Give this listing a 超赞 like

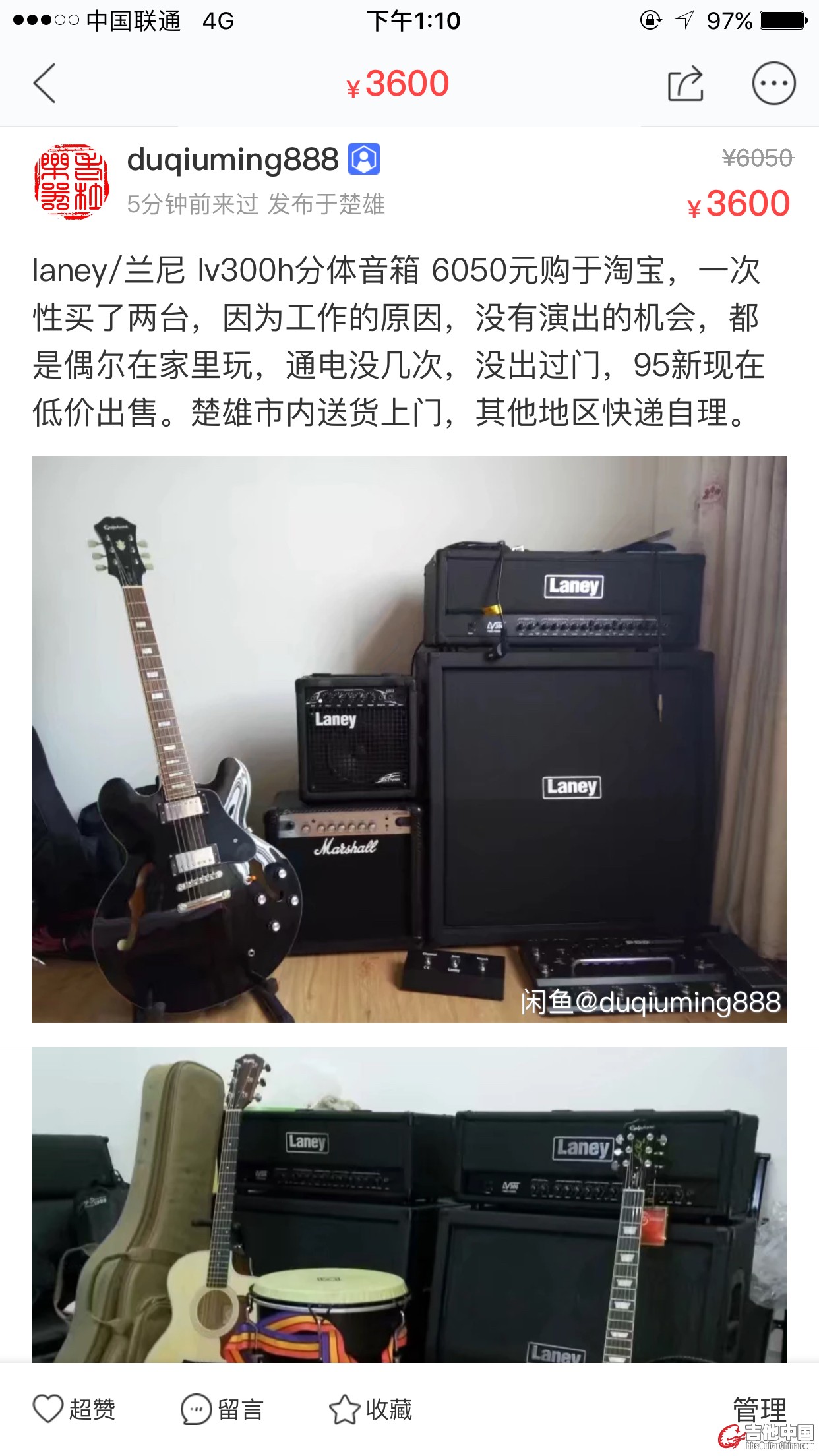74,1409
